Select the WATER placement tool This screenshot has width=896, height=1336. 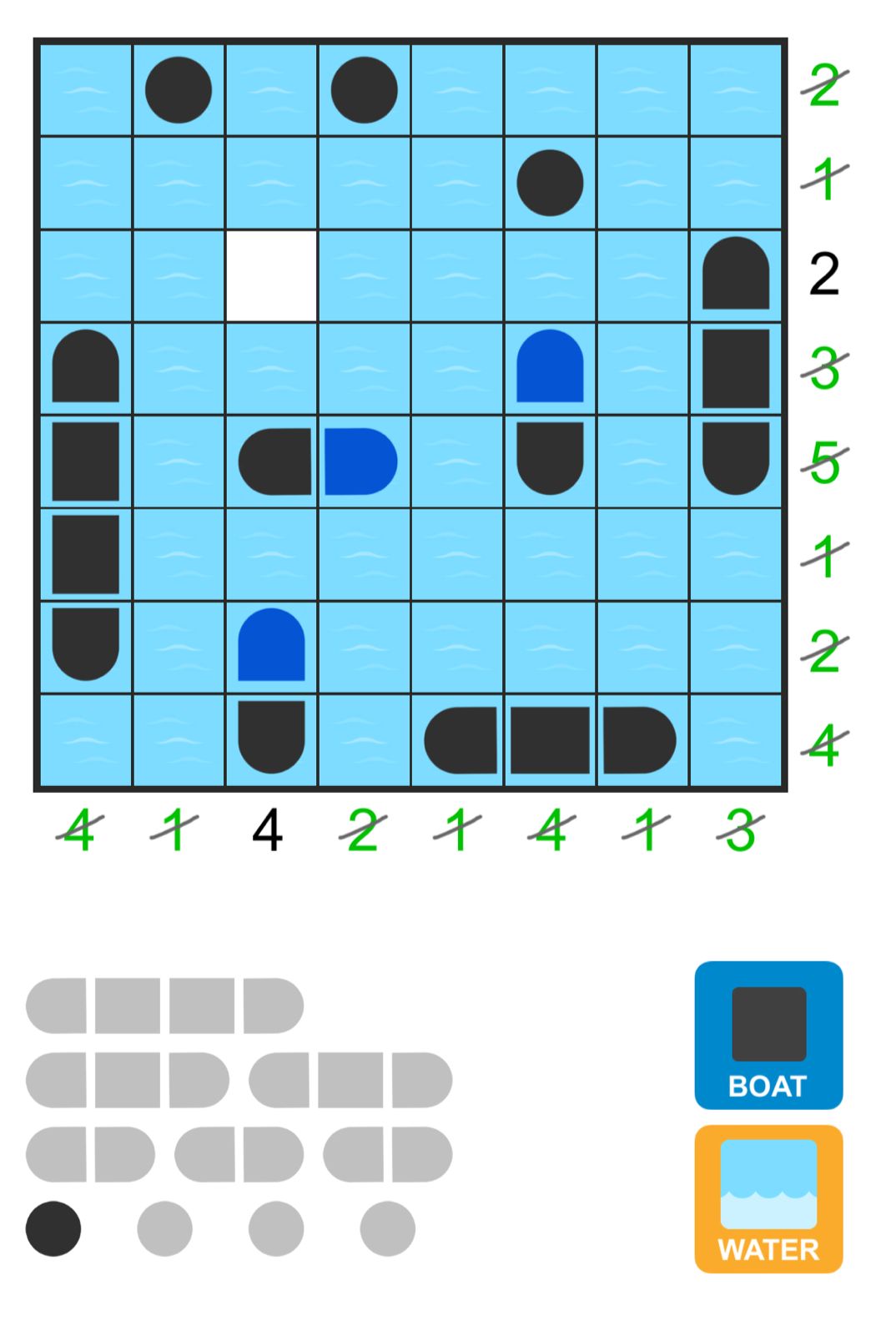768,1198
